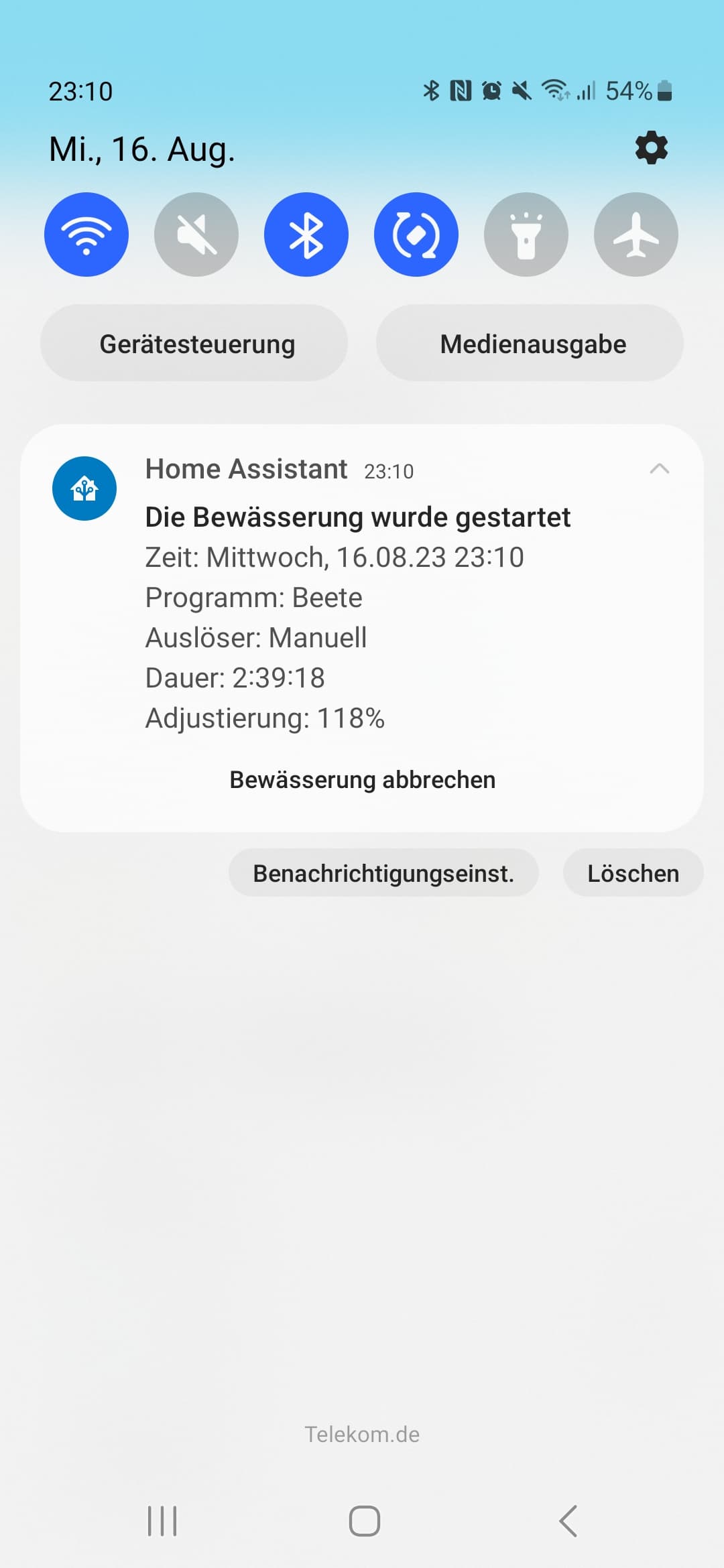
Task: Enable the flashlight quick tile
Action: (x=526, y=235)
